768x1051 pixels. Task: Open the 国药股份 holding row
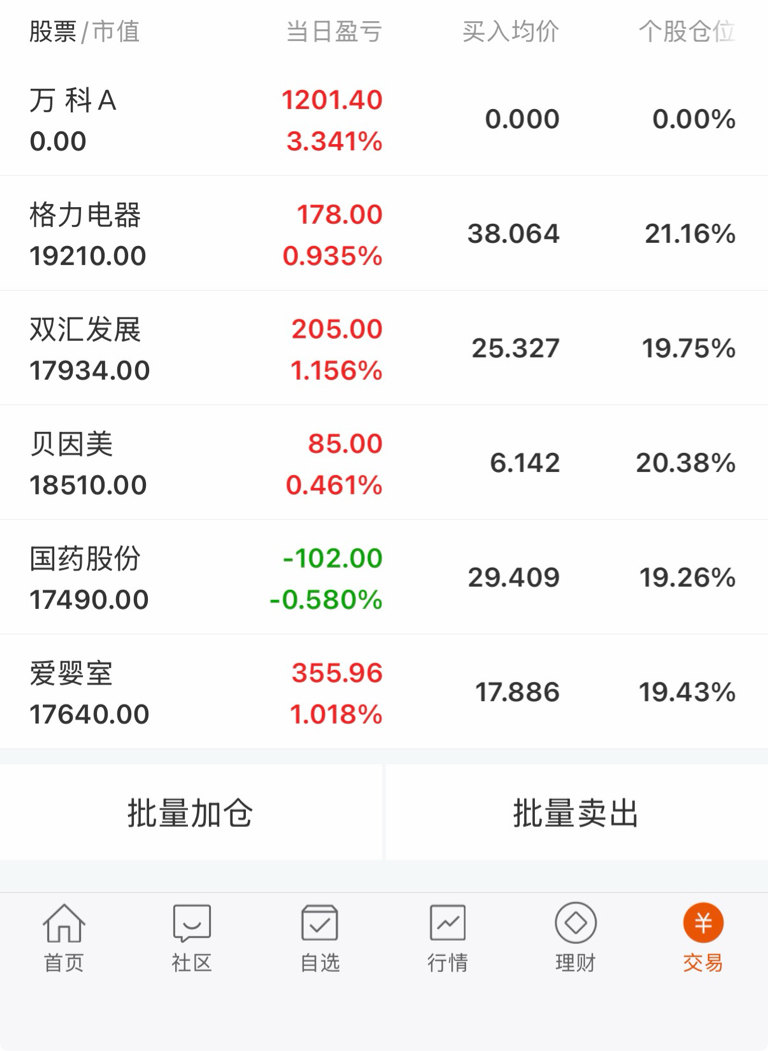[384, 577]
